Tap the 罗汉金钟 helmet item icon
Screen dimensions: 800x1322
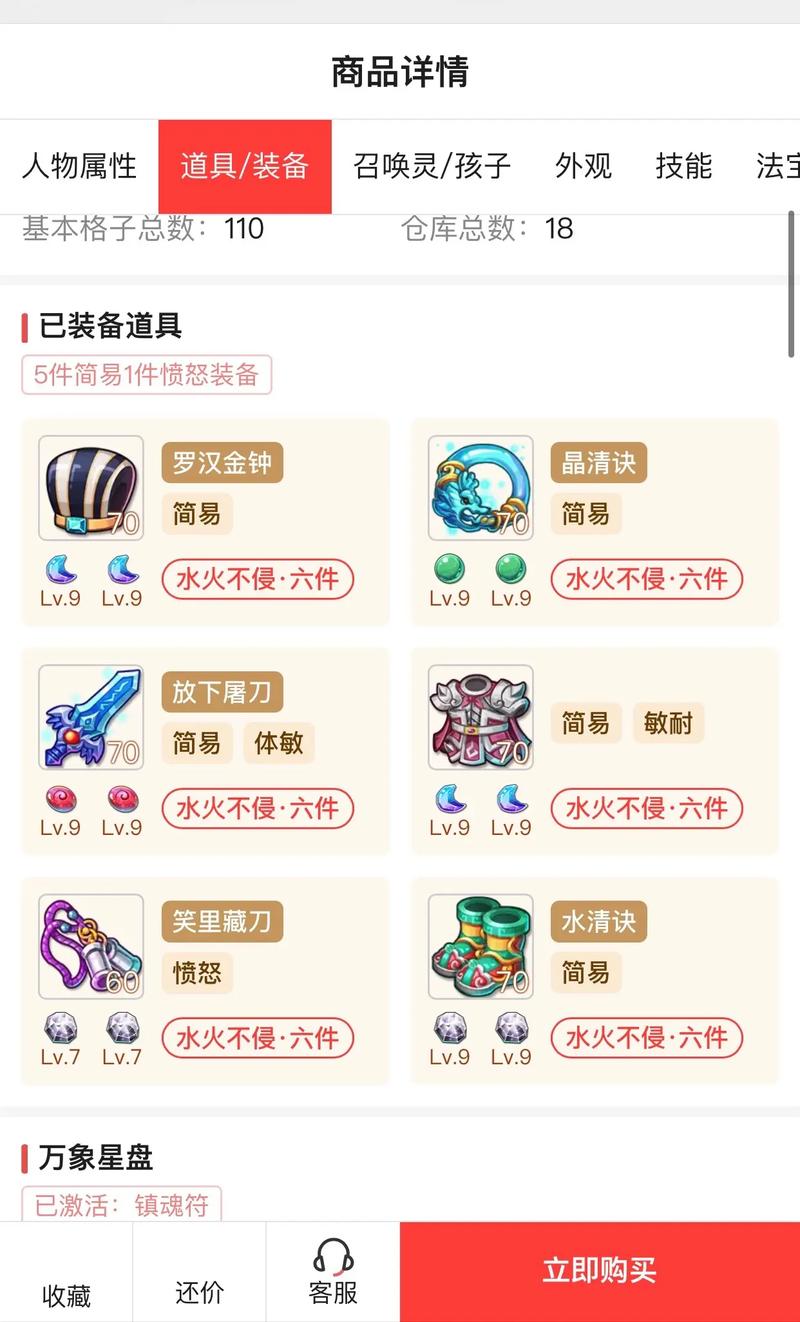(90, 488)
